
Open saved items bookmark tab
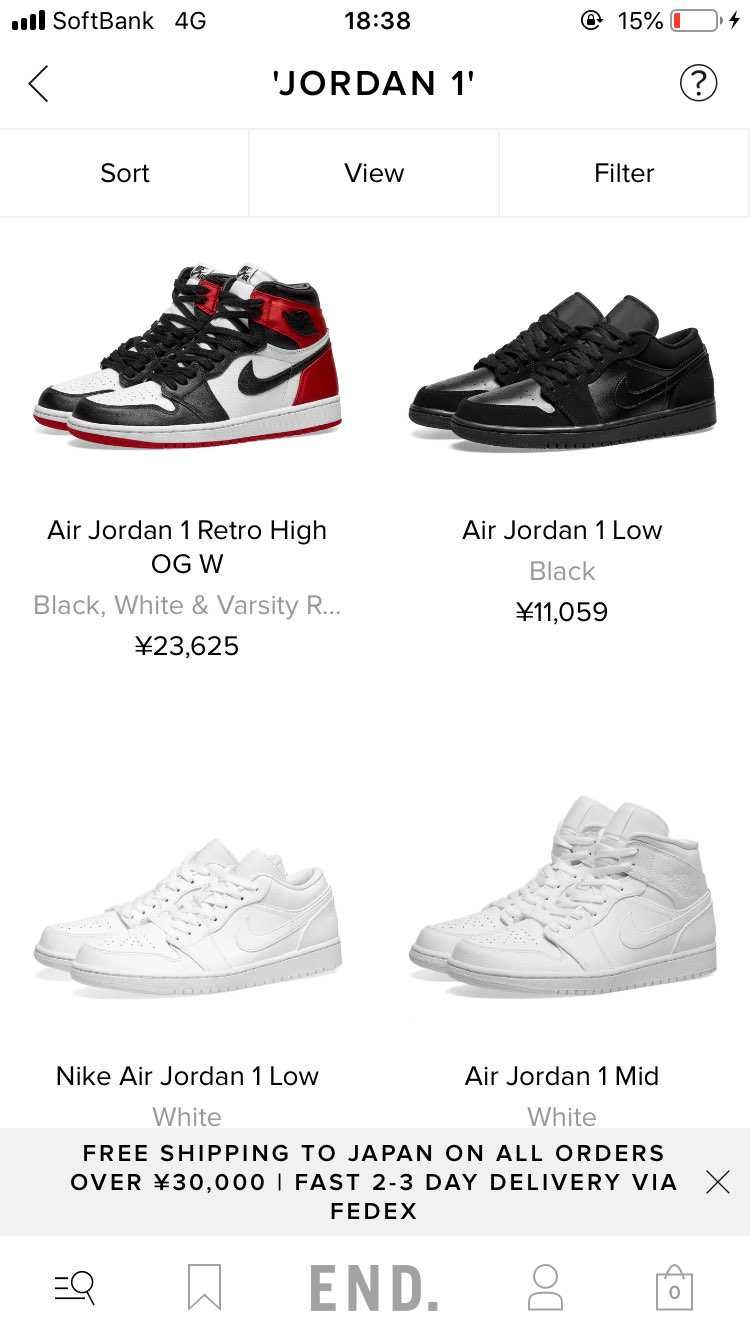click(x=204, y=1287)
